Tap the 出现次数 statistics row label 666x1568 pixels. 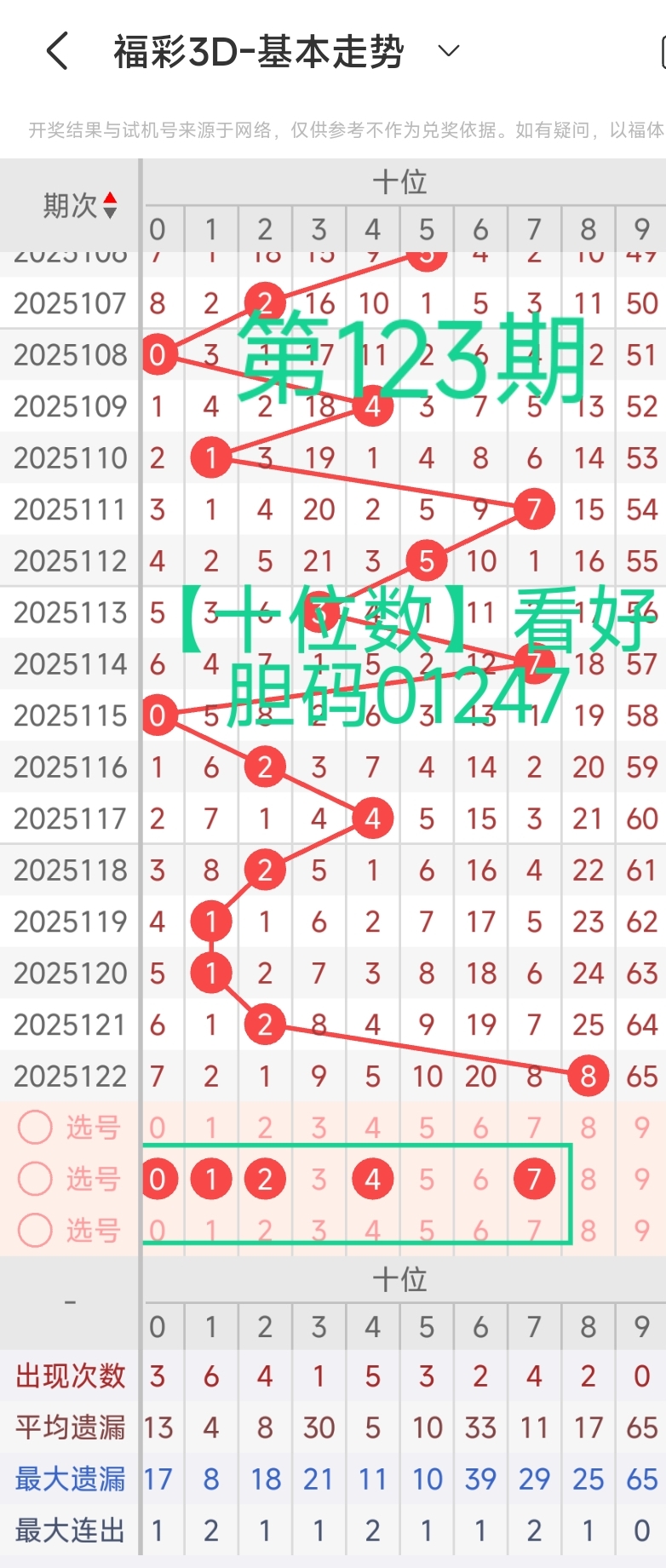69,1376
